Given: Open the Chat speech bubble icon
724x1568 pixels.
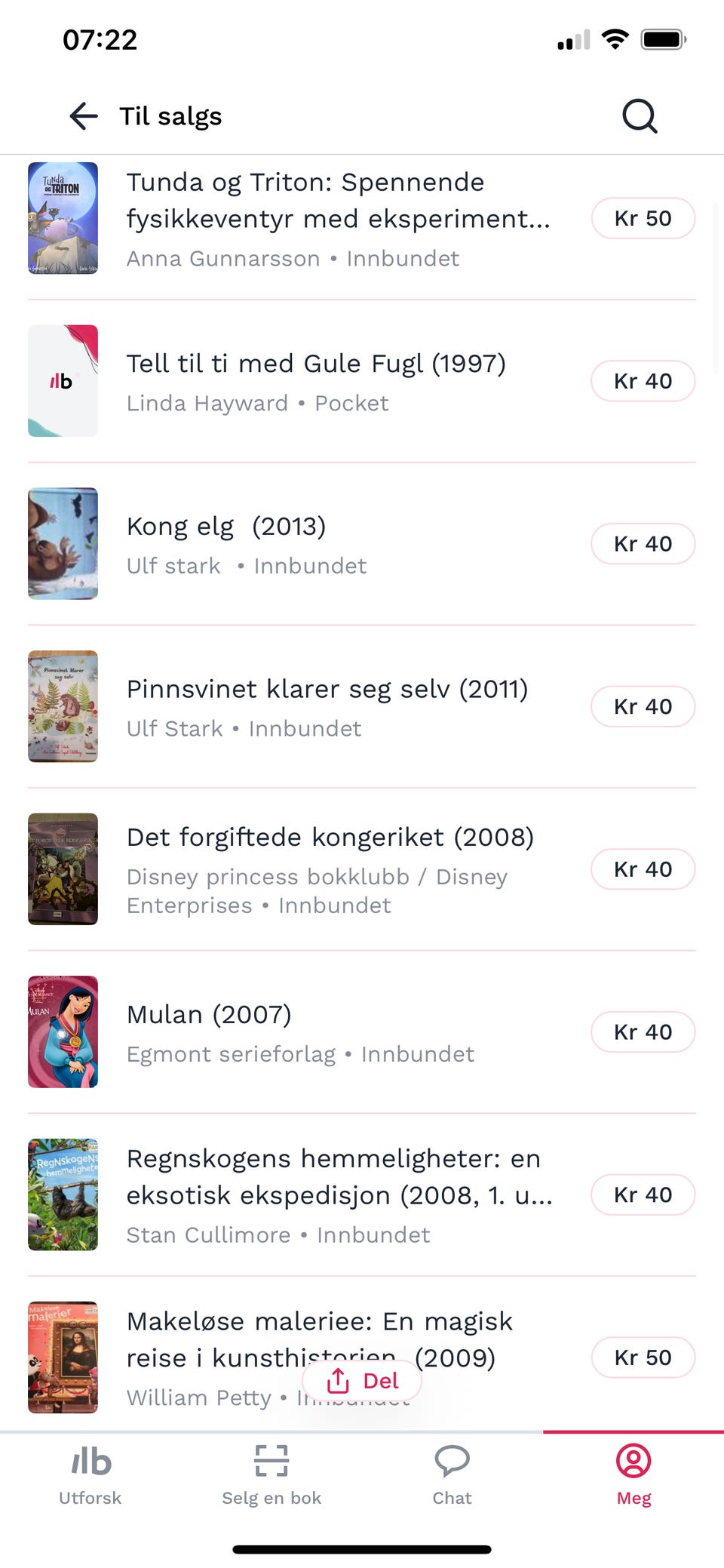Looking at the screenshot, I should pyautogui.click(x=451, y=1462).
